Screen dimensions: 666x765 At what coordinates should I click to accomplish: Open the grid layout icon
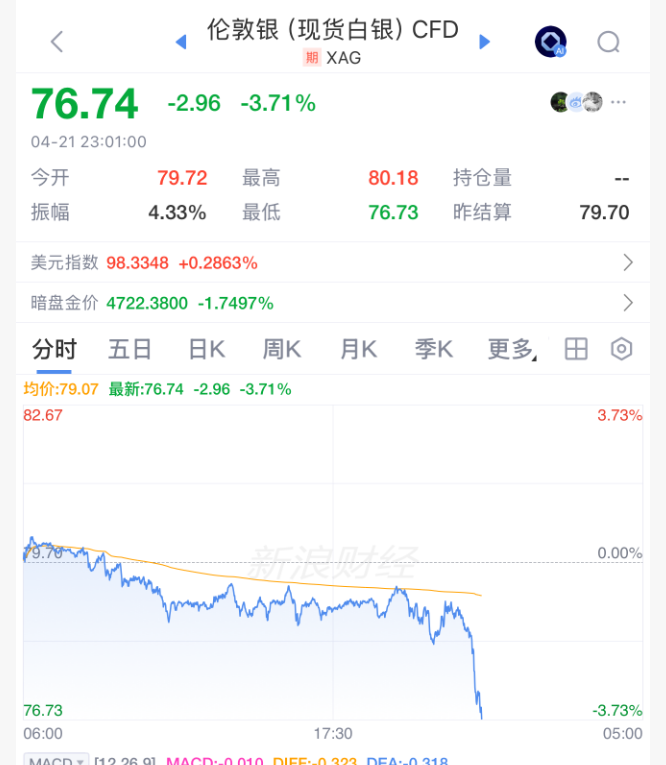pos(576,349)
